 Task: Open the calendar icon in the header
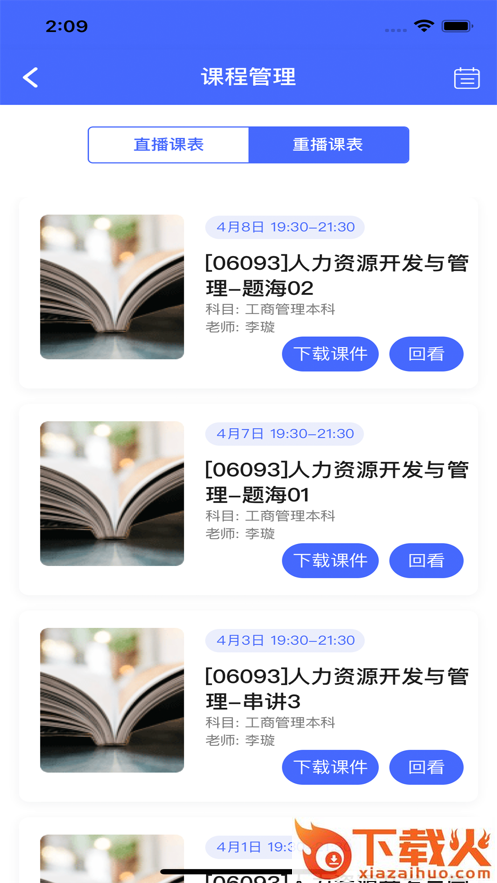(467, 78)
